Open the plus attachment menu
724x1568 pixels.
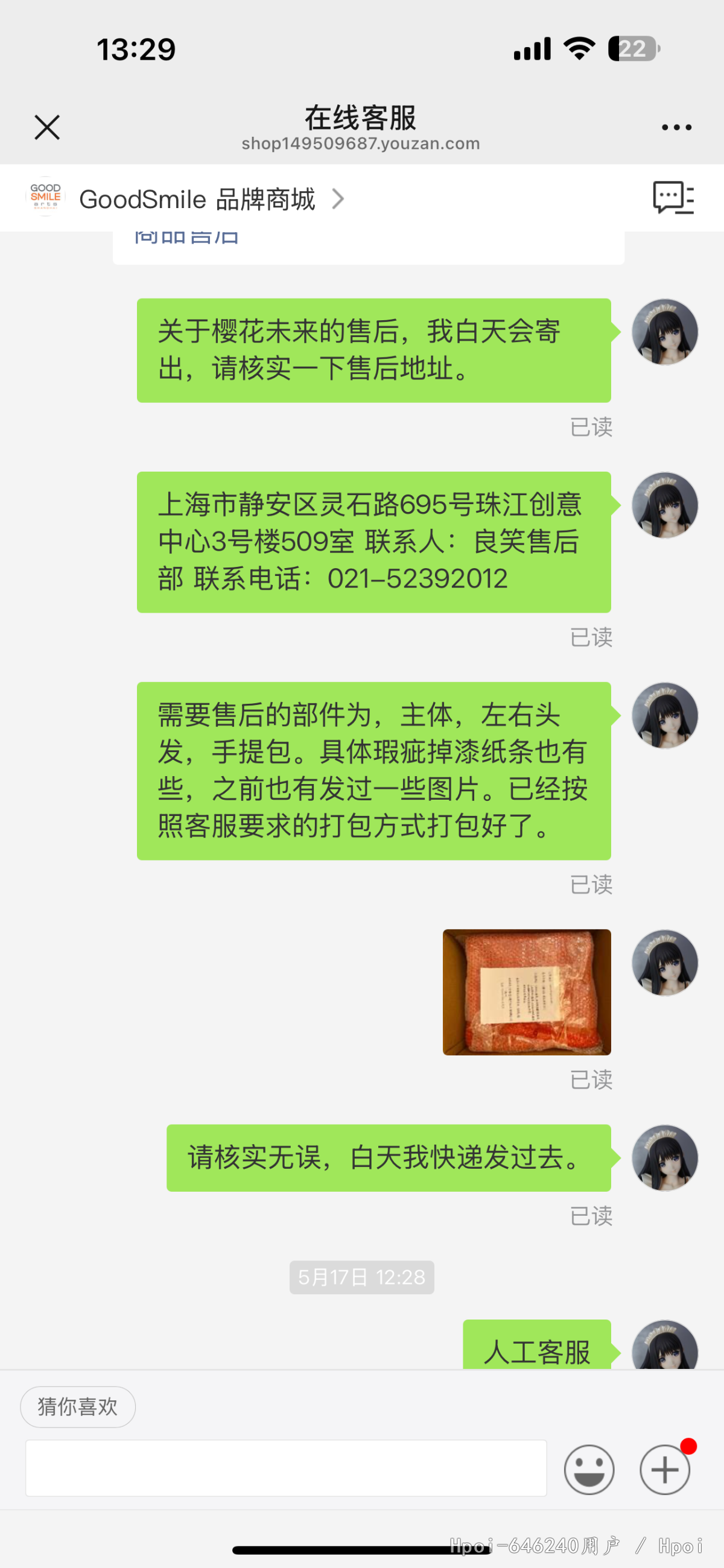[664, 1468]
